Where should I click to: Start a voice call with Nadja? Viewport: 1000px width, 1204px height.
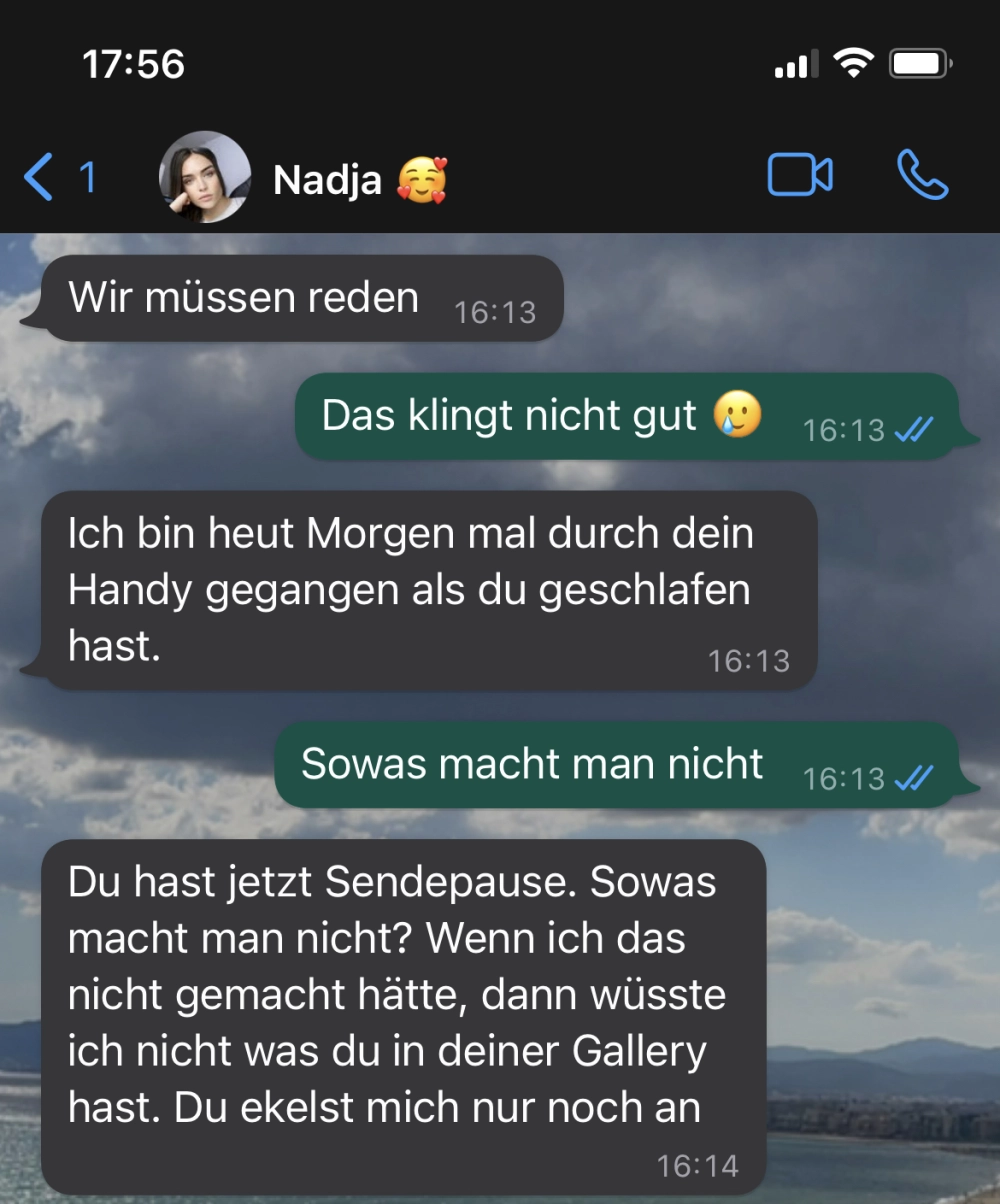pyautogui.click(x=922, y=176)
